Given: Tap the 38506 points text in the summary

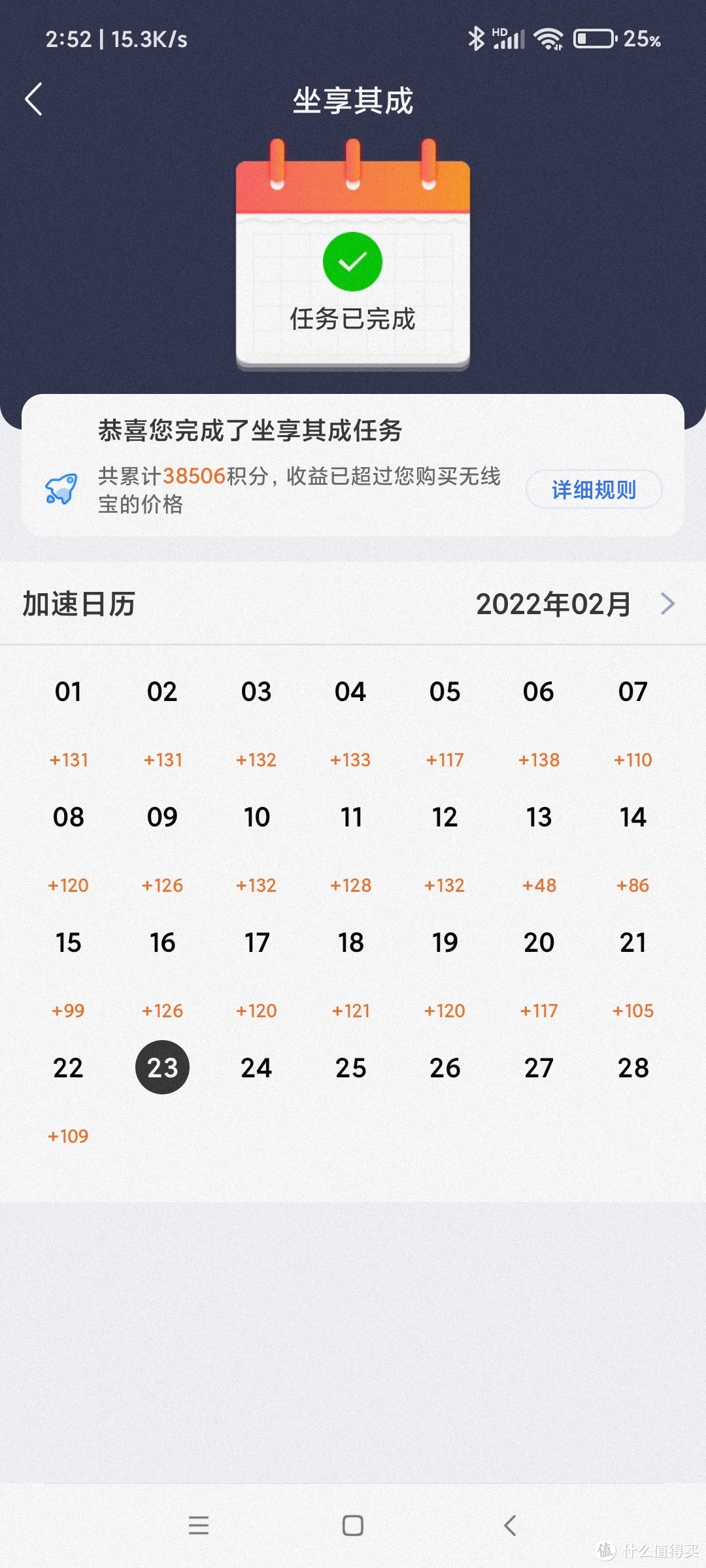Looking at the screenshot, I should point(193,477).
